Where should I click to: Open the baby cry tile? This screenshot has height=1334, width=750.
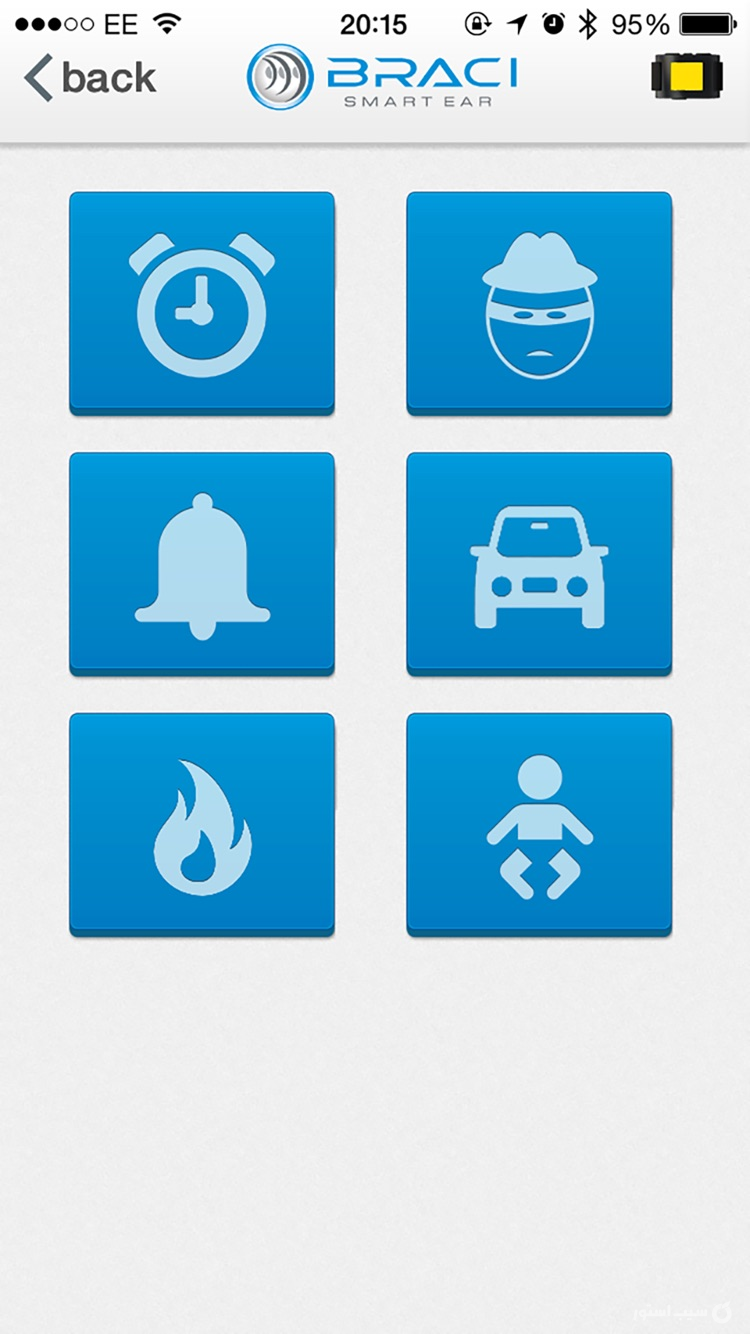coord(539,824)
